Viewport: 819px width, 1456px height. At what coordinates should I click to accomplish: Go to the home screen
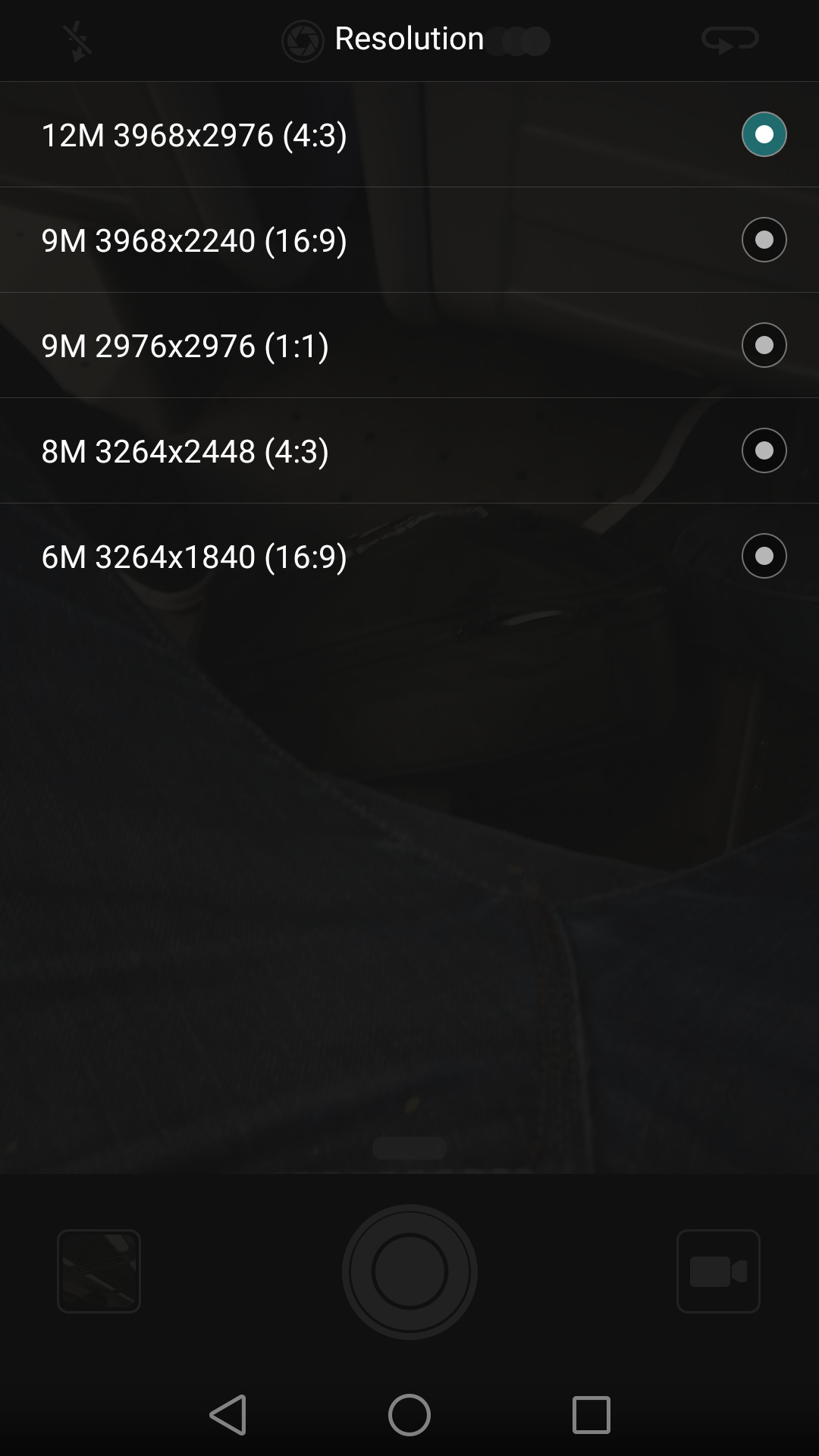point(409,1415)
